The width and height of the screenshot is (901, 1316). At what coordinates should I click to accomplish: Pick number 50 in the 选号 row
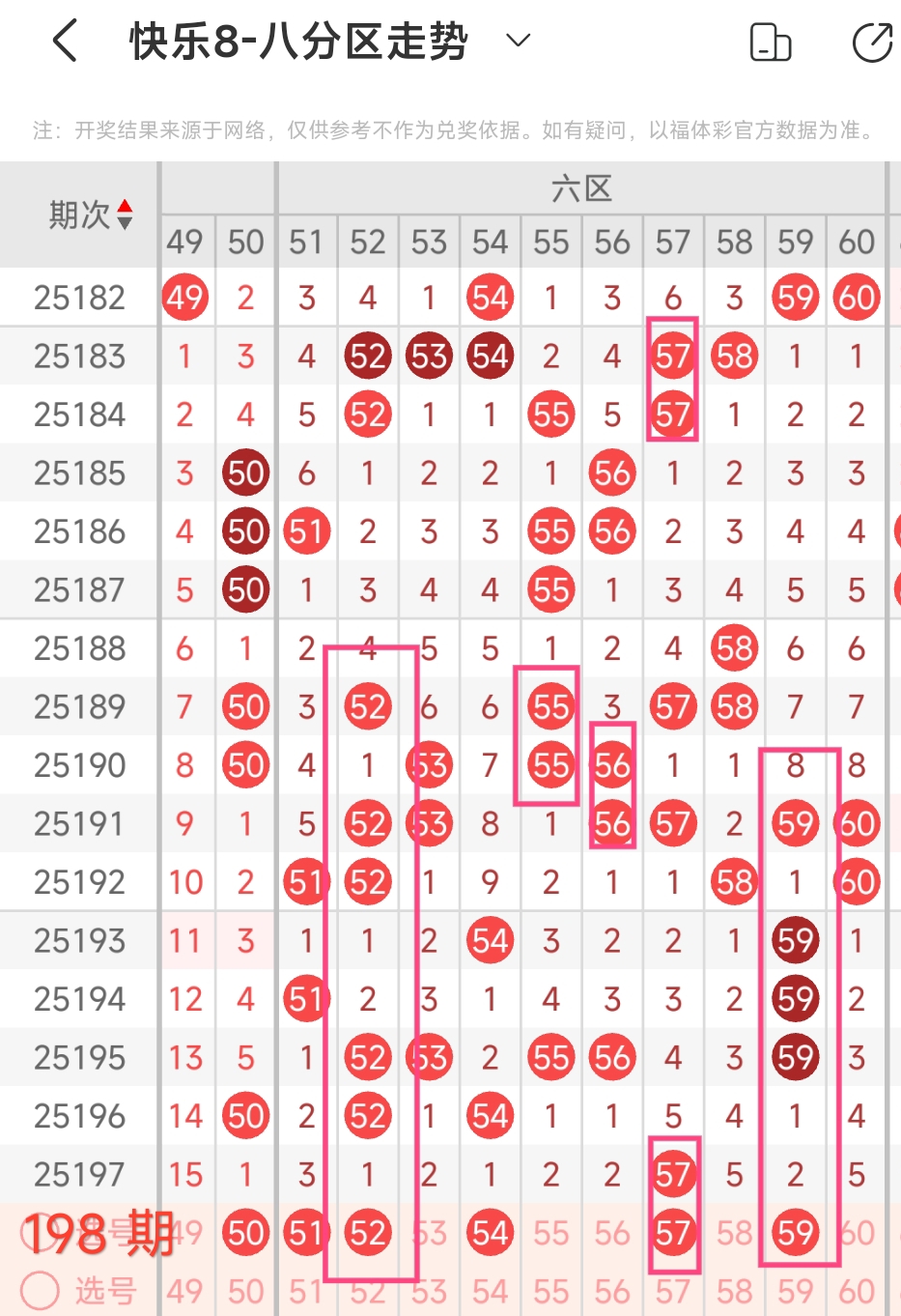[245, 1291]
